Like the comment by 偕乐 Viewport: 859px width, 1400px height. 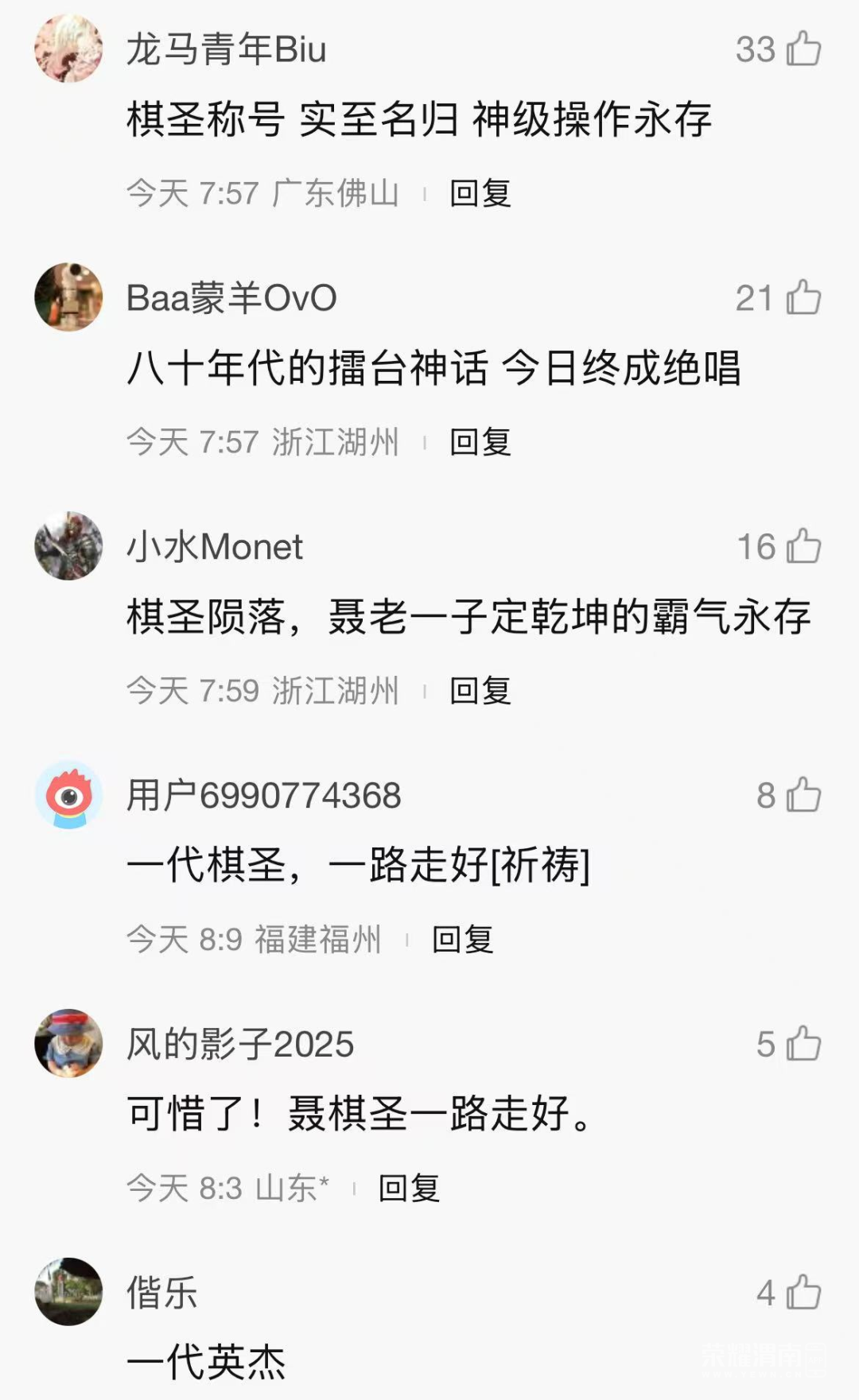point(803,1293)
